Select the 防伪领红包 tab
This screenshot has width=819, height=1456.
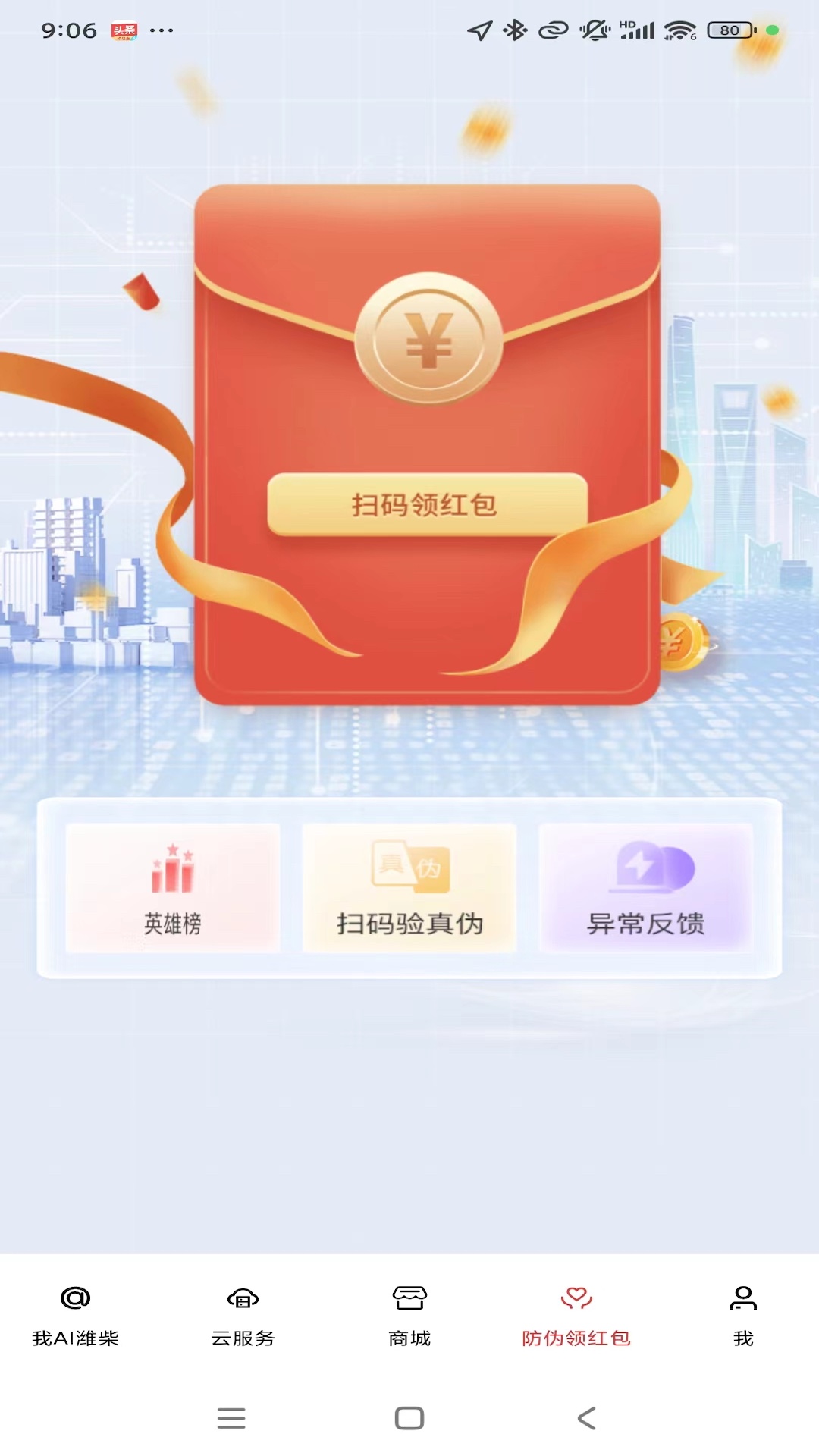[x=576, y=1316]
